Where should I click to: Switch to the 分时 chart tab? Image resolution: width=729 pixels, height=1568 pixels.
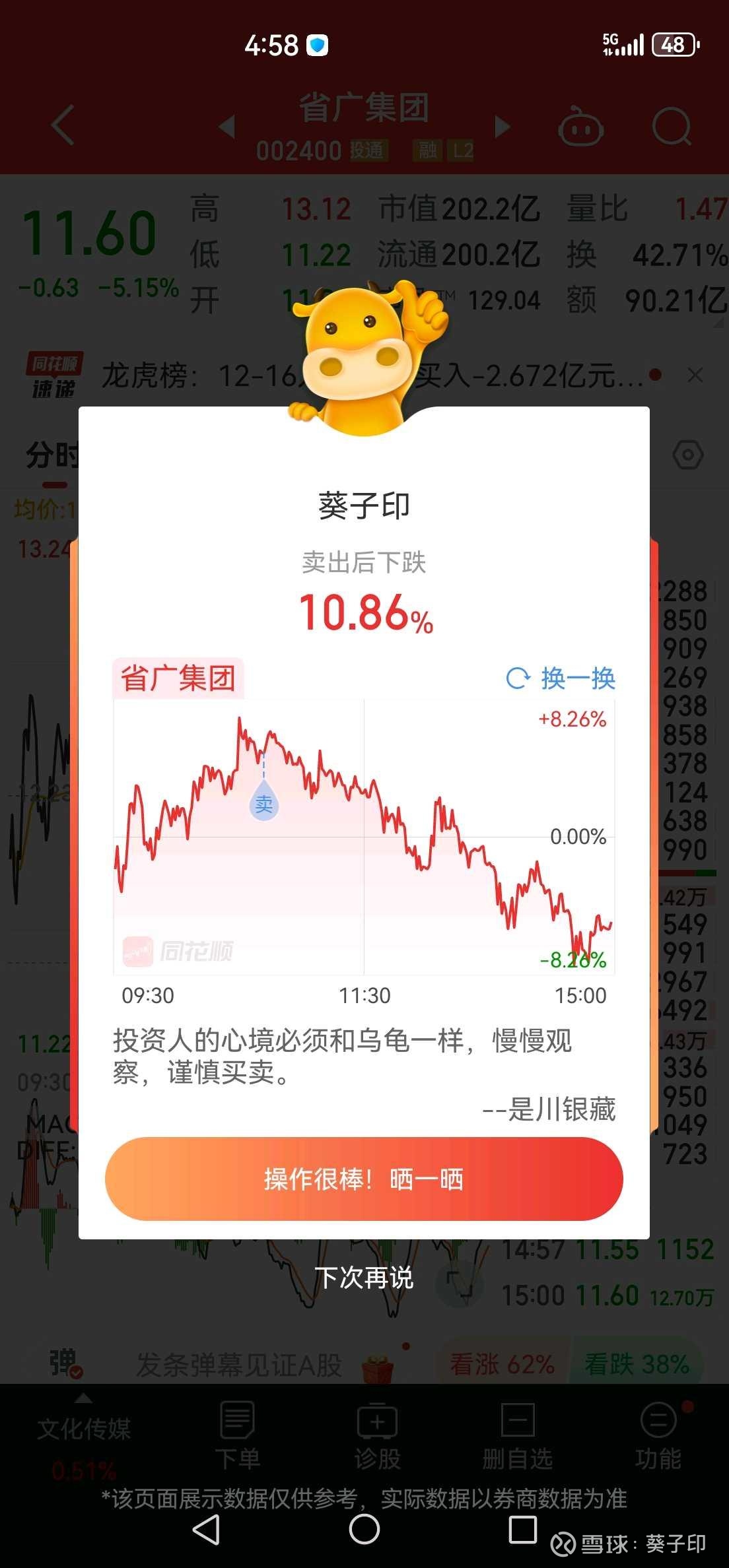point(53,453)
